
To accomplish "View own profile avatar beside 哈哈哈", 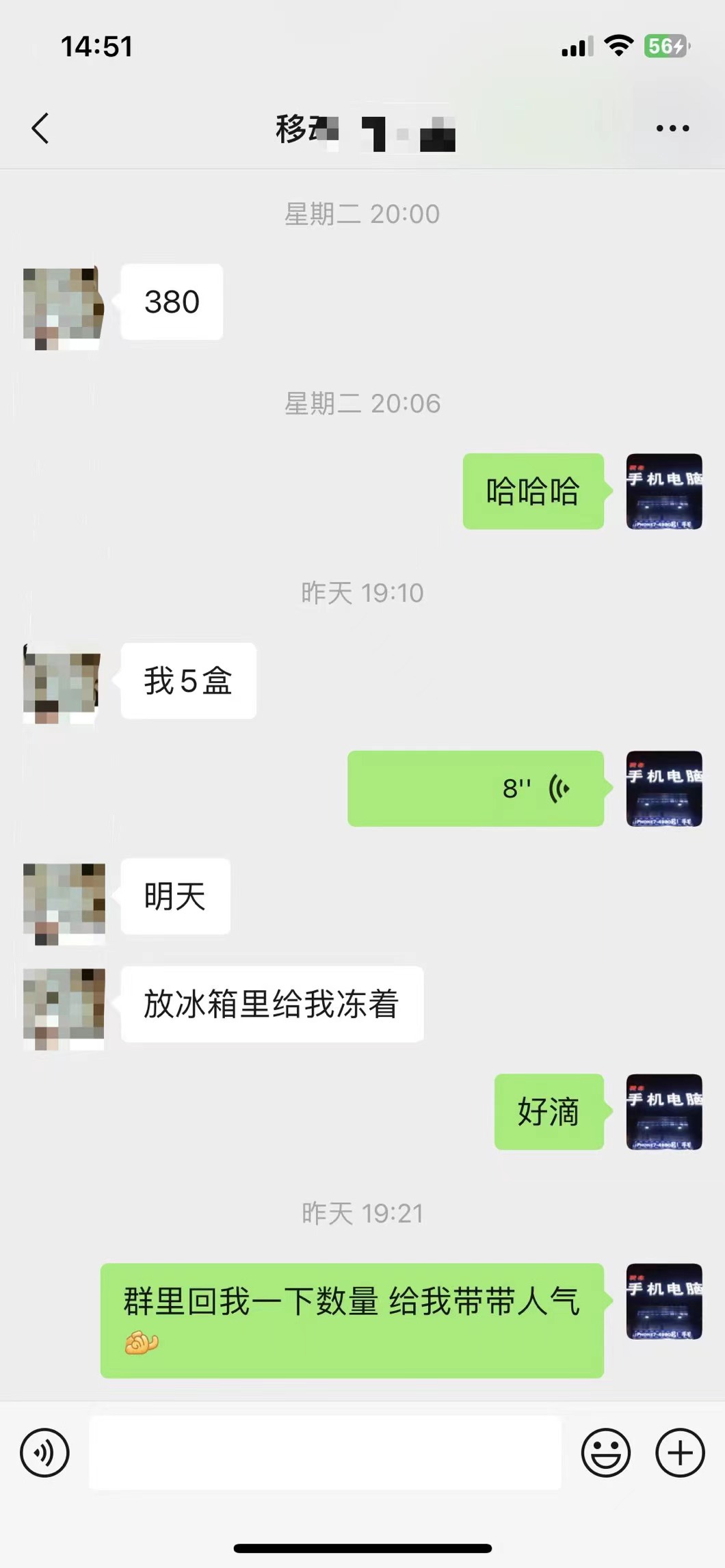I will click(x=664, y=491).
